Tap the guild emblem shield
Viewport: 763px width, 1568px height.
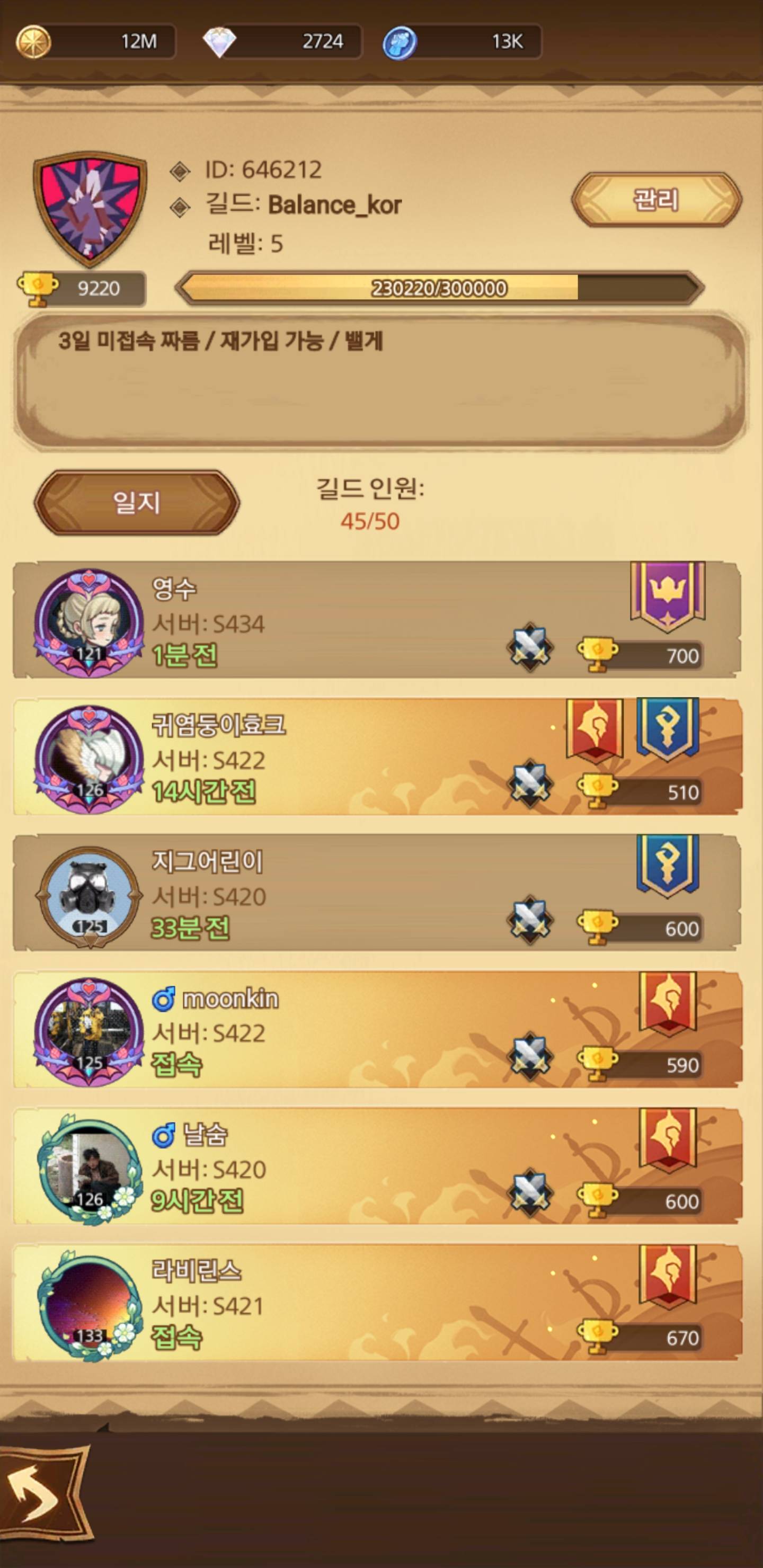coord(90,207)
